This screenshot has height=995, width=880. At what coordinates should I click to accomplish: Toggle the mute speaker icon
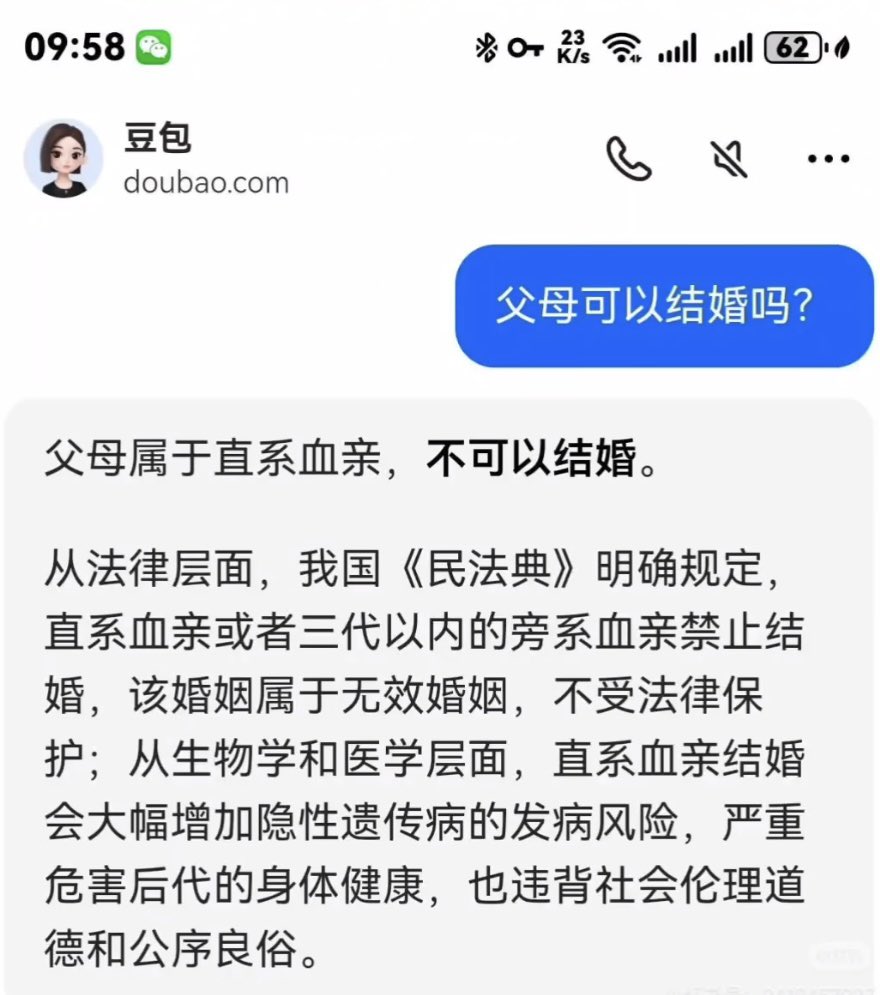pyautogui.click(x=728, y=159)
